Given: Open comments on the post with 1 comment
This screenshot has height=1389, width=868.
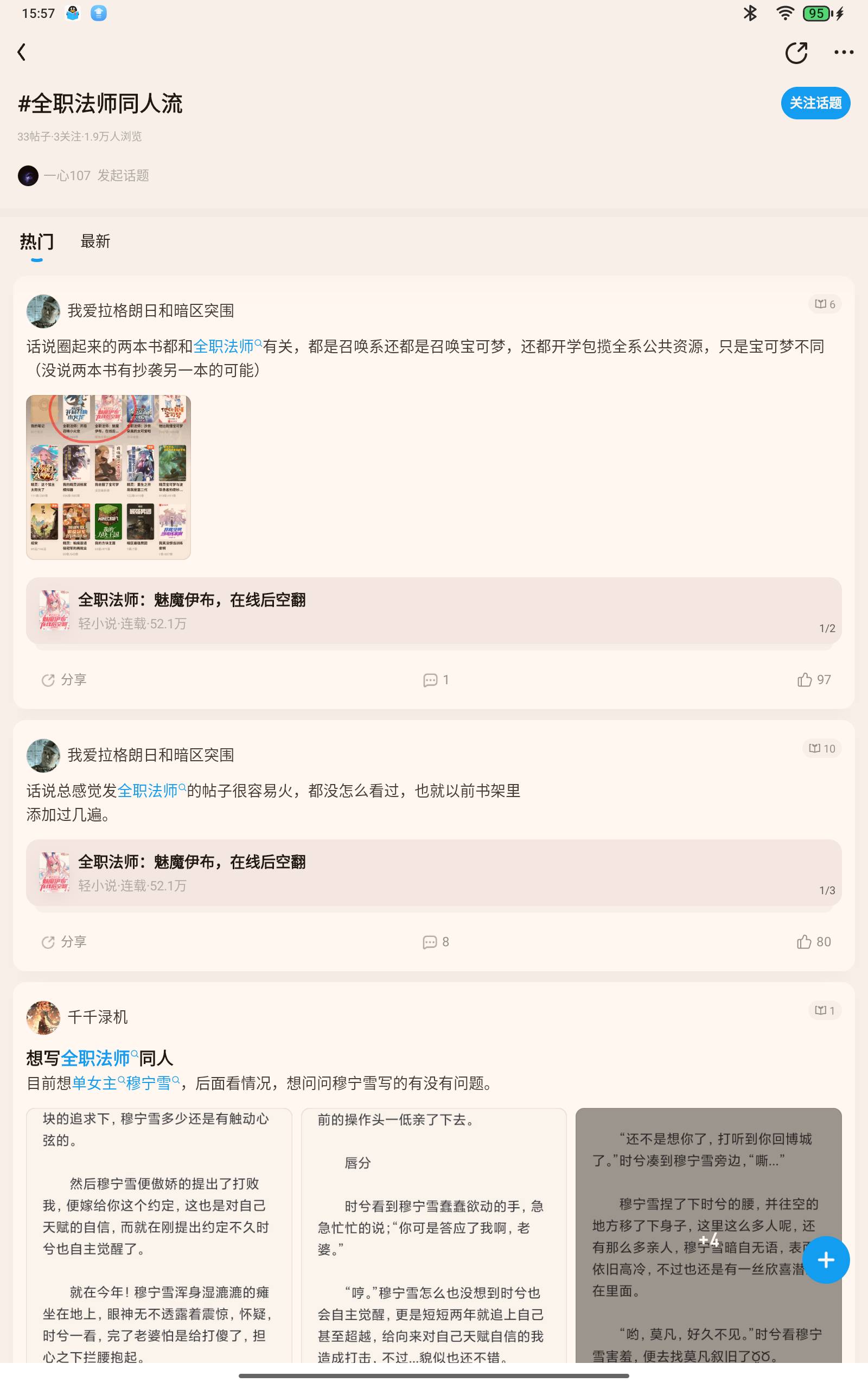Looking at the screenshot, I should (x=436, y=679).
